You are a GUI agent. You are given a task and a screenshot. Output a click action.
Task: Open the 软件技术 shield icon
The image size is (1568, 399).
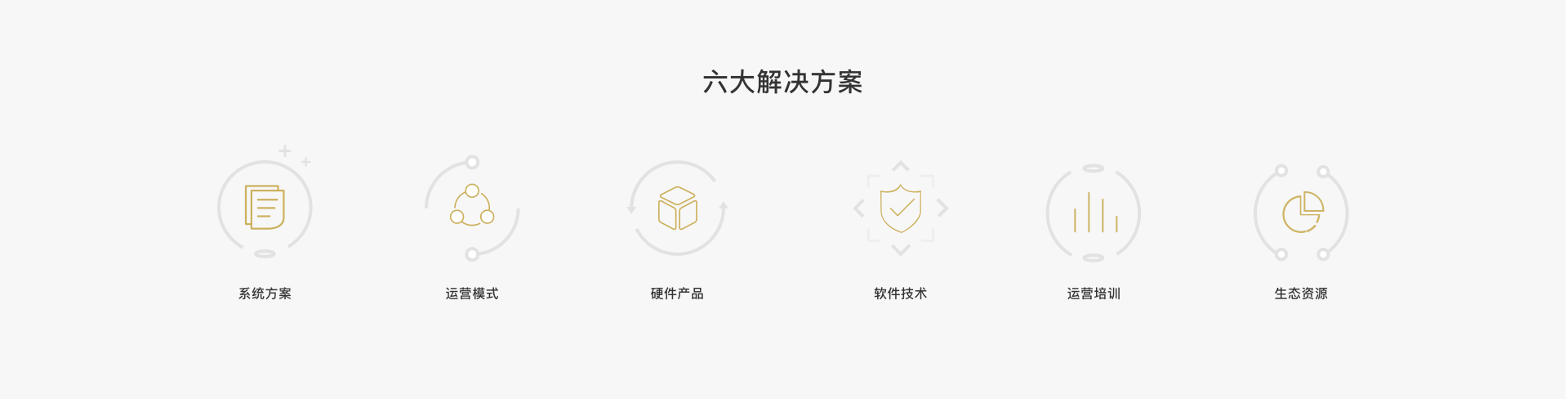point(900,208)
